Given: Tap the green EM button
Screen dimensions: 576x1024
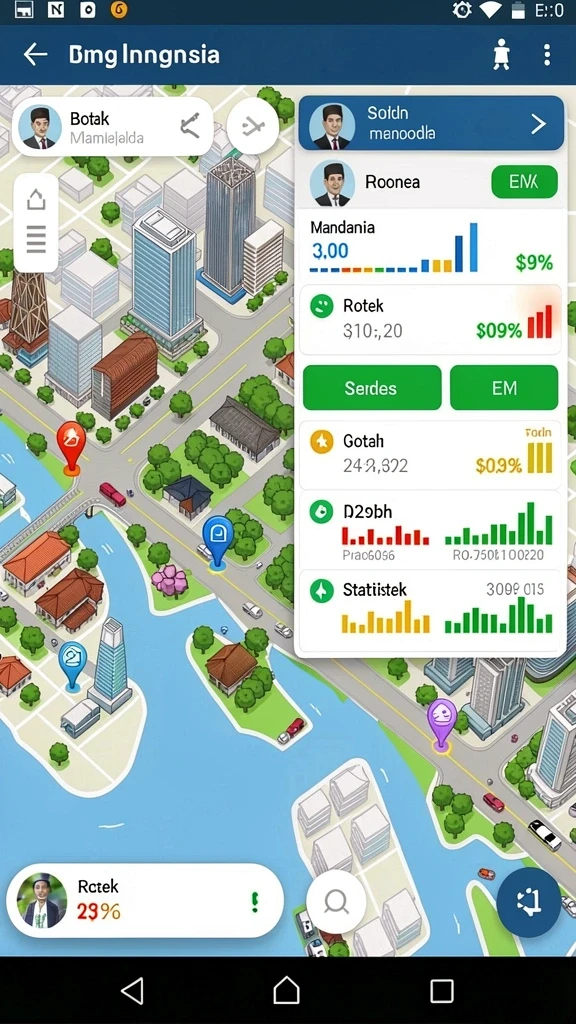Looking at the screenshot, I should pos(504,388).
